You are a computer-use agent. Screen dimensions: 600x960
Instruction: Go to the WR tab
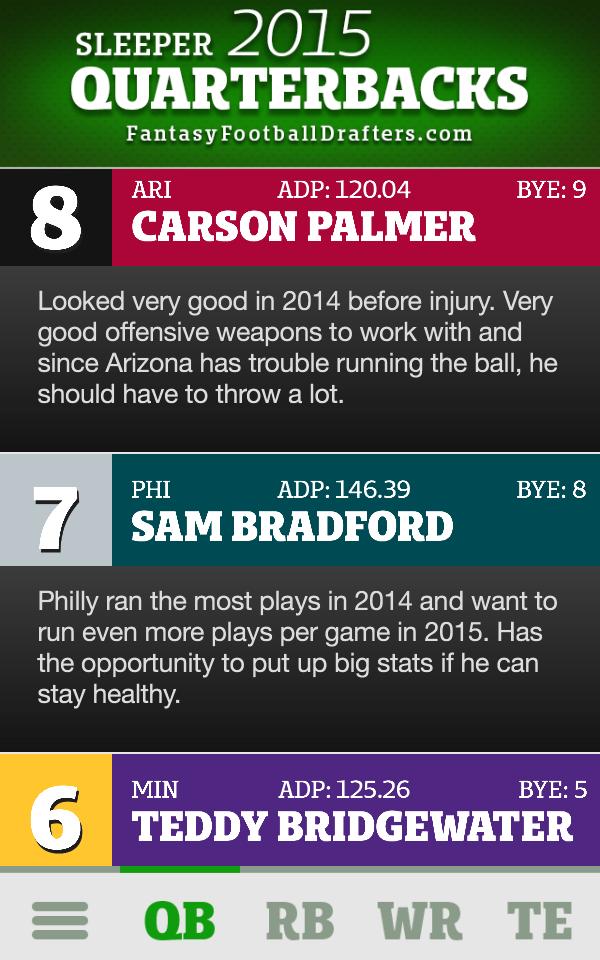pos(419,920)
